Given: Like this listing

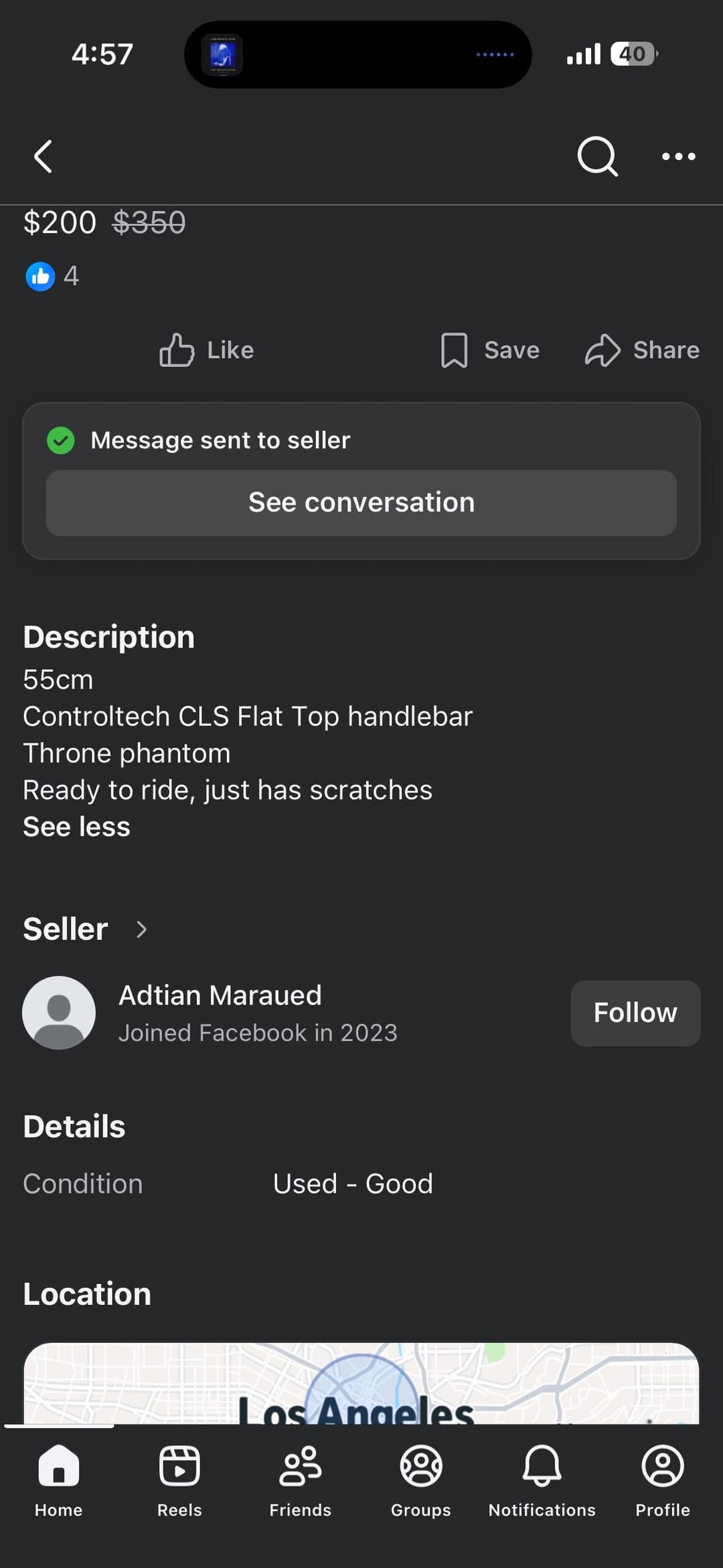Looking at the screenshot, I should (207, 350).
